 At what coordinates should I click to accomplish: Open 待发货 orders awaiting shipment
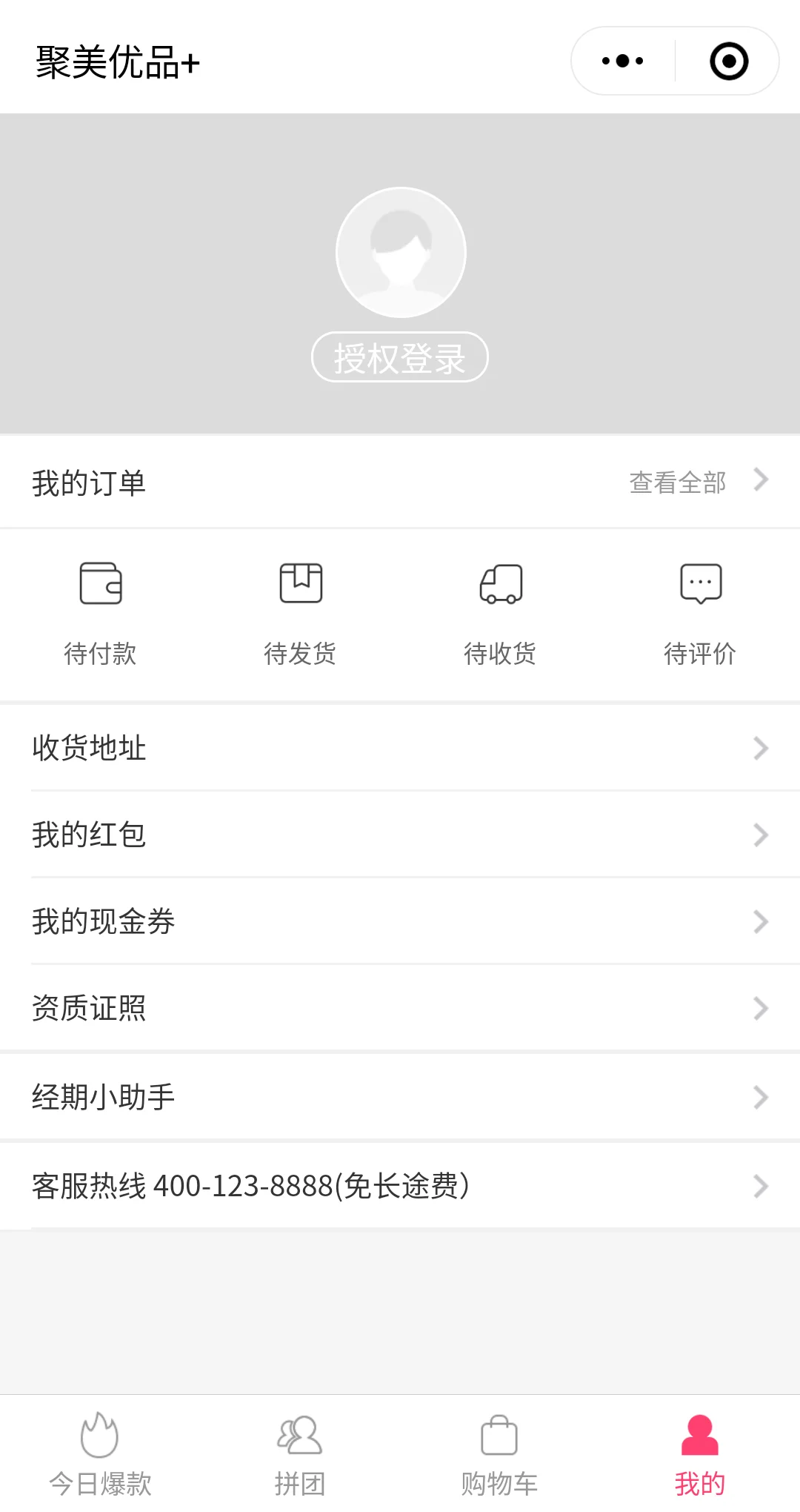tap(301, 613)
